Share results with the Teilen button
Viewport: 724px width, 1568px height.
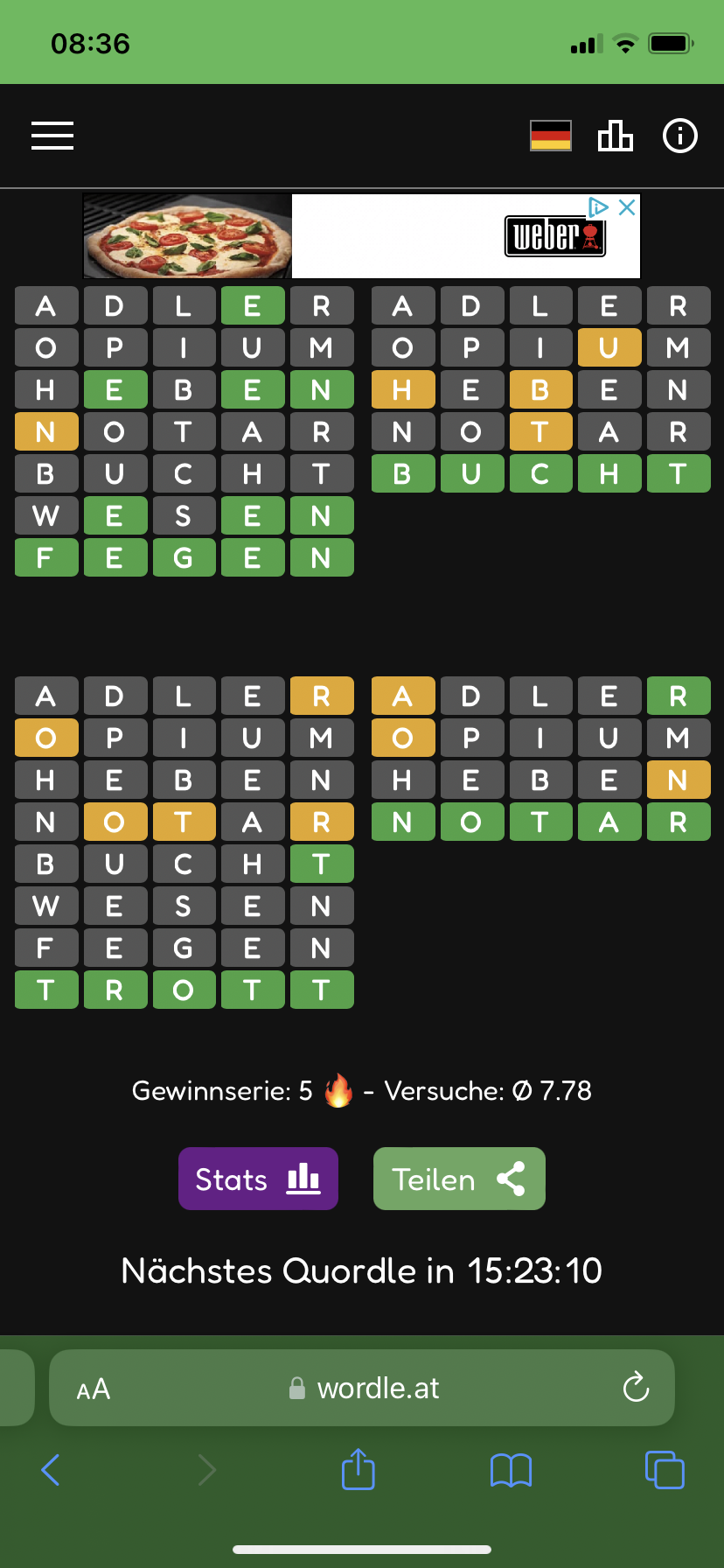(x=459, y=1179)
